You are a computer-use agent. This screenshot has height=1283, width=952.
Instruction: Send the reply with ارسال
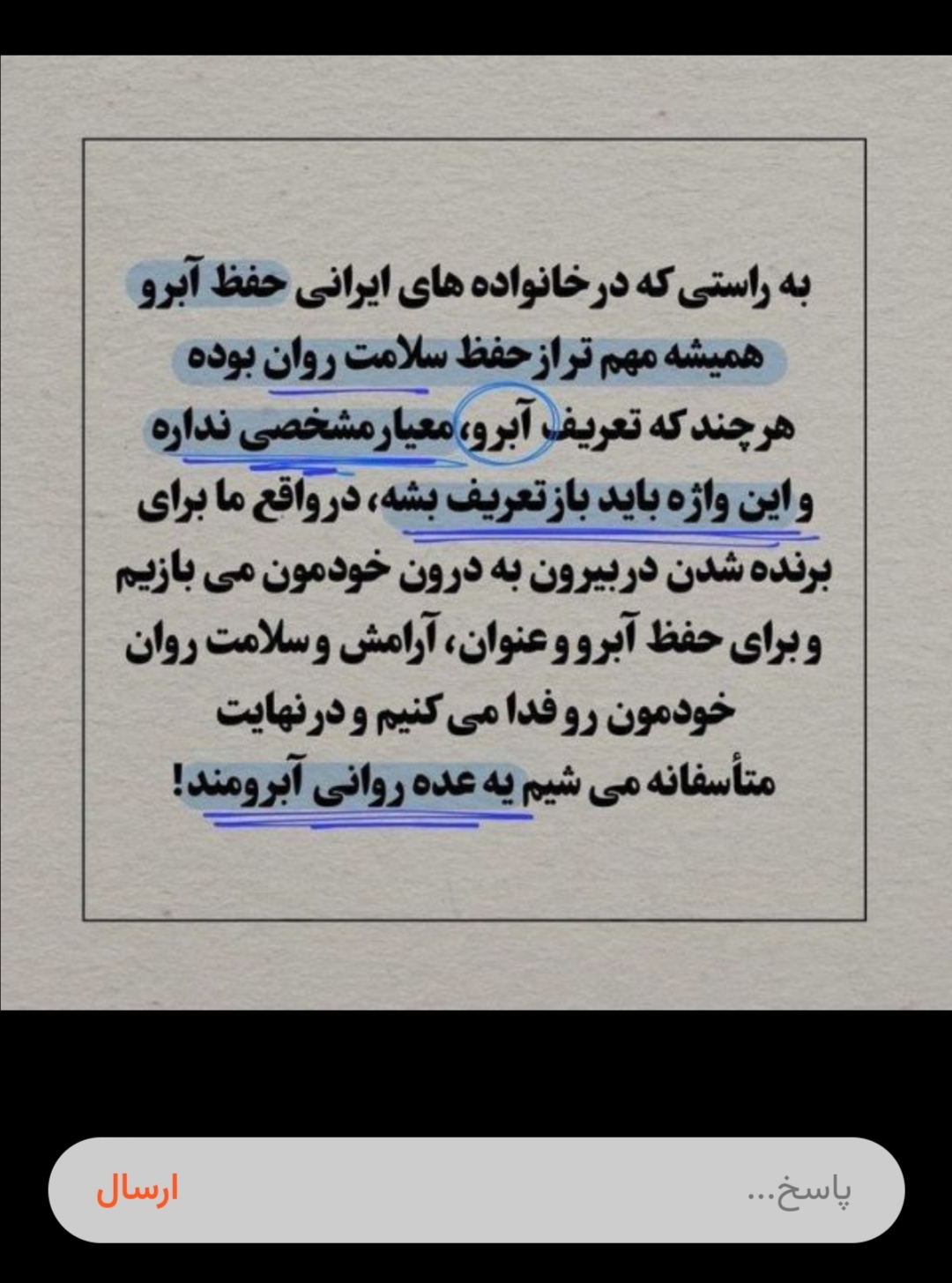tap(137, 1190)
